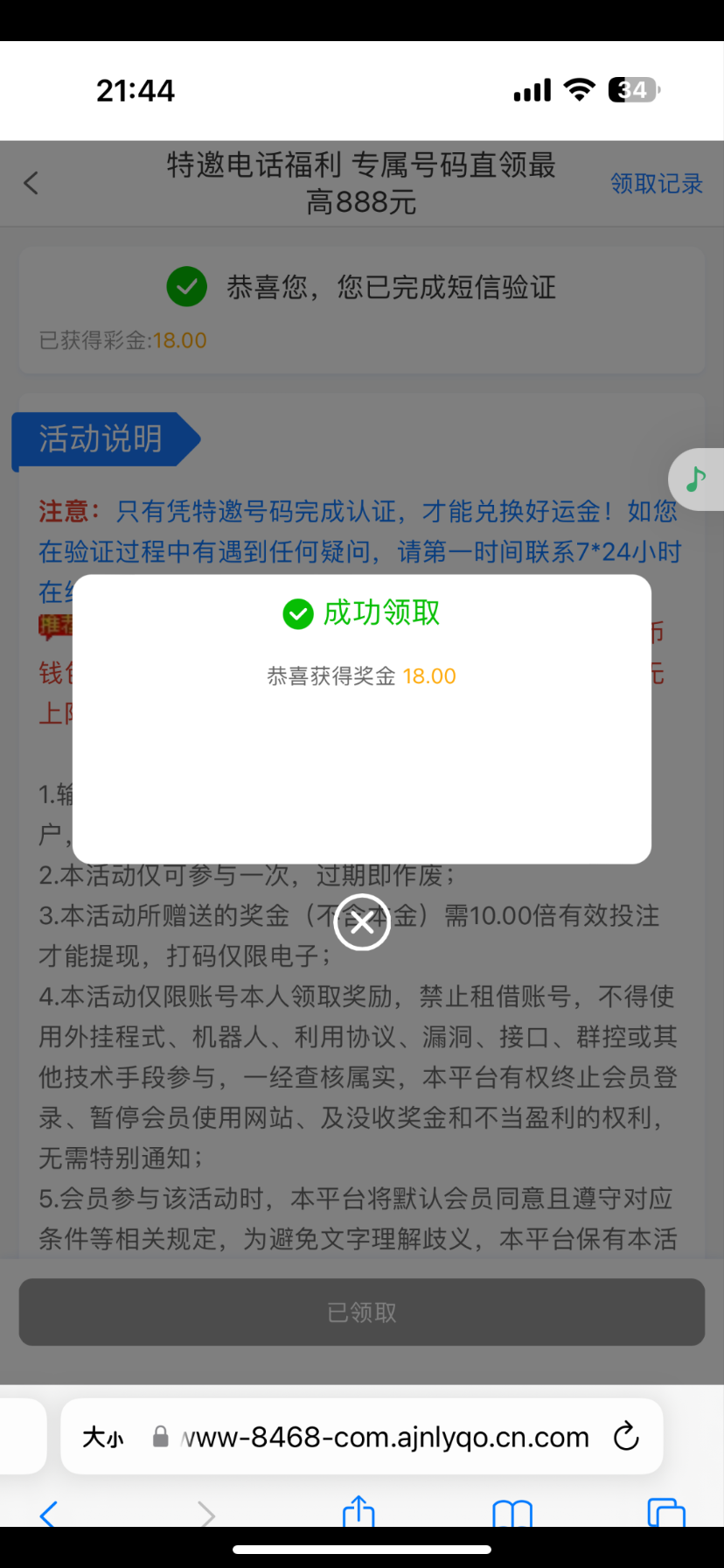This screenshot has height=1568, width=724.
Task: Open 领取记录 claim history
Action: [656, 183]
